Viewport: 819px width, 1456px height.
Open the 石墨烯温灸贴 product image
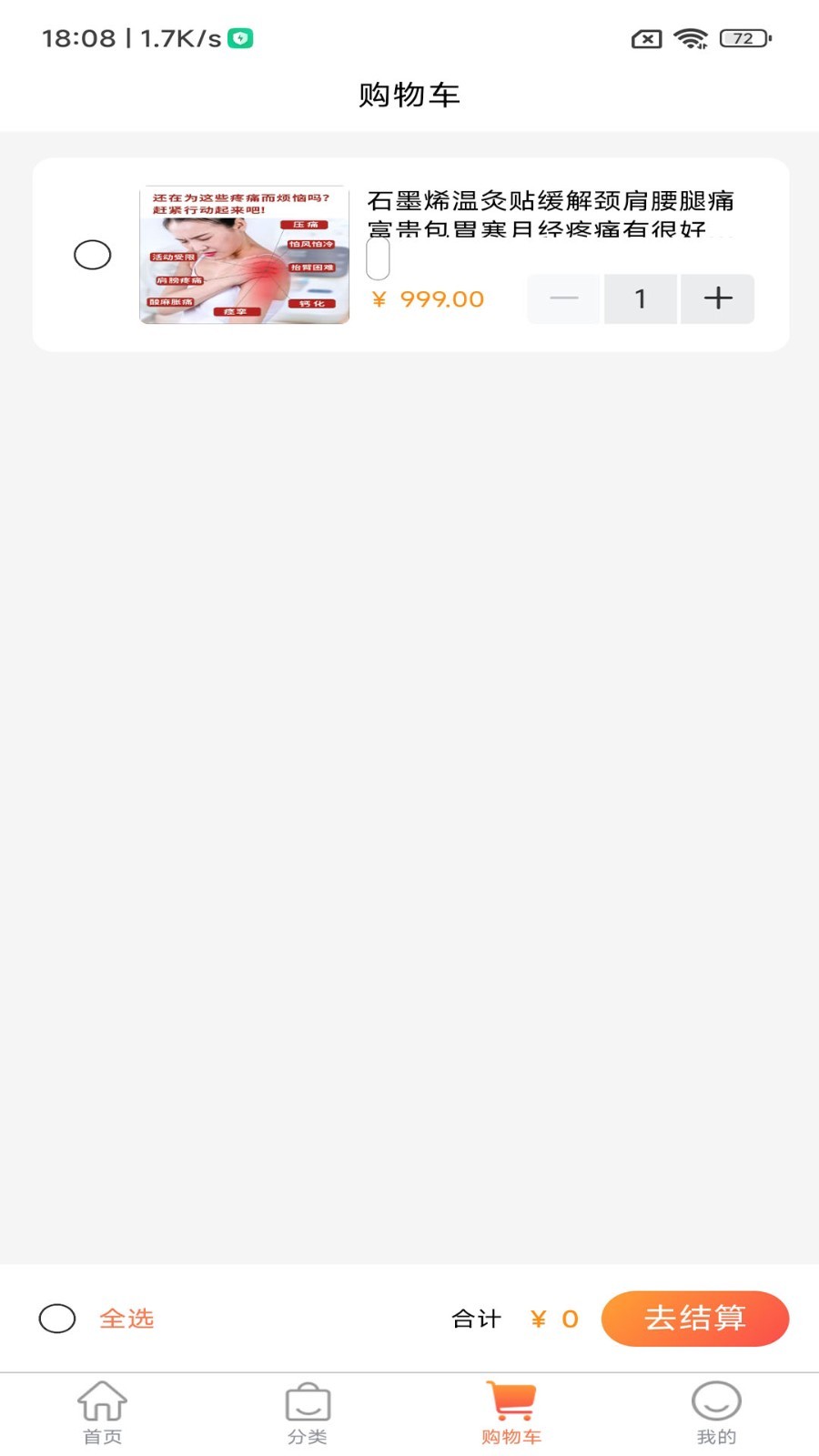[x=244, y=255]
